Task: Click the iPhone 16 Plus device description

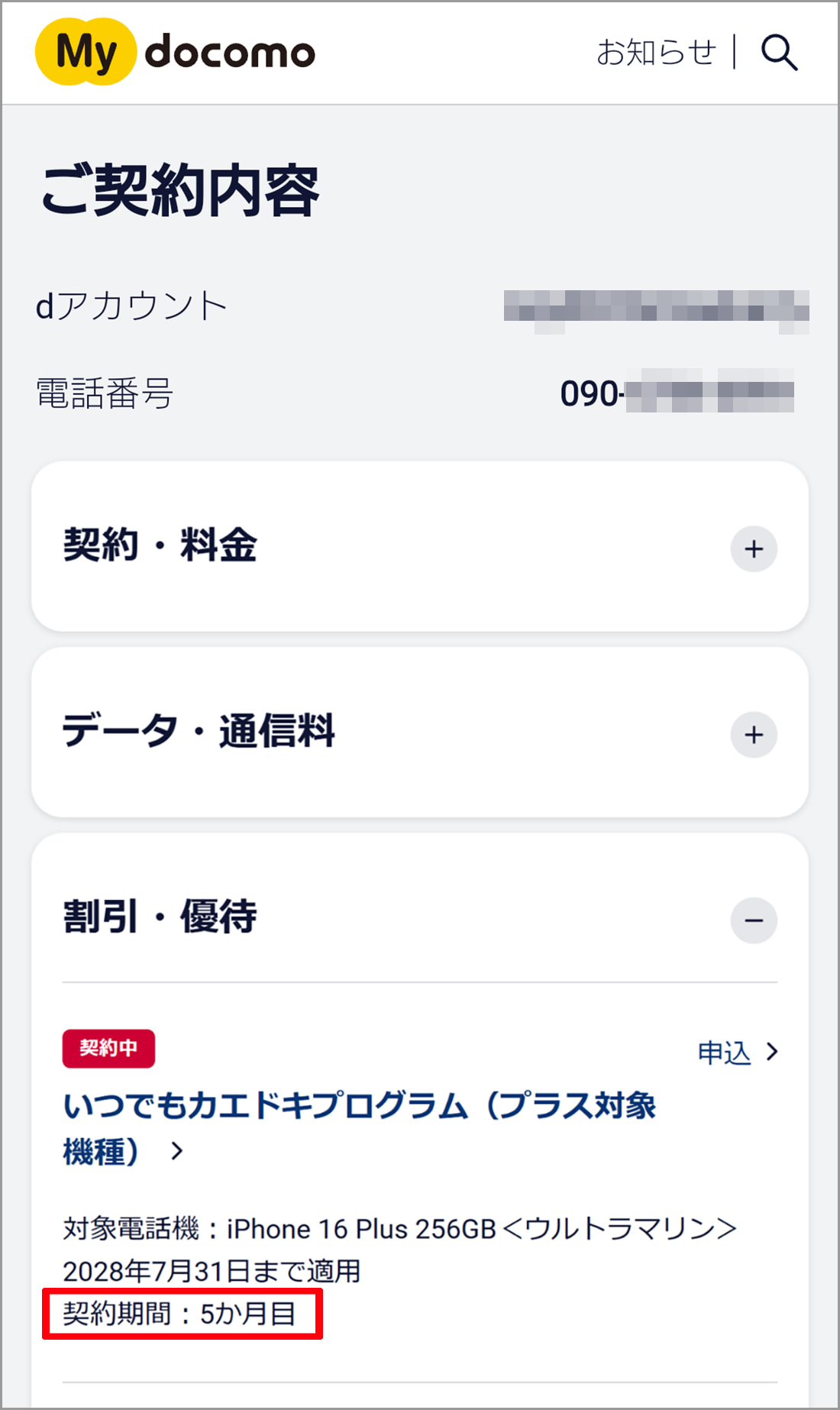Action: pyautogui.click(x=397, y=1227)
